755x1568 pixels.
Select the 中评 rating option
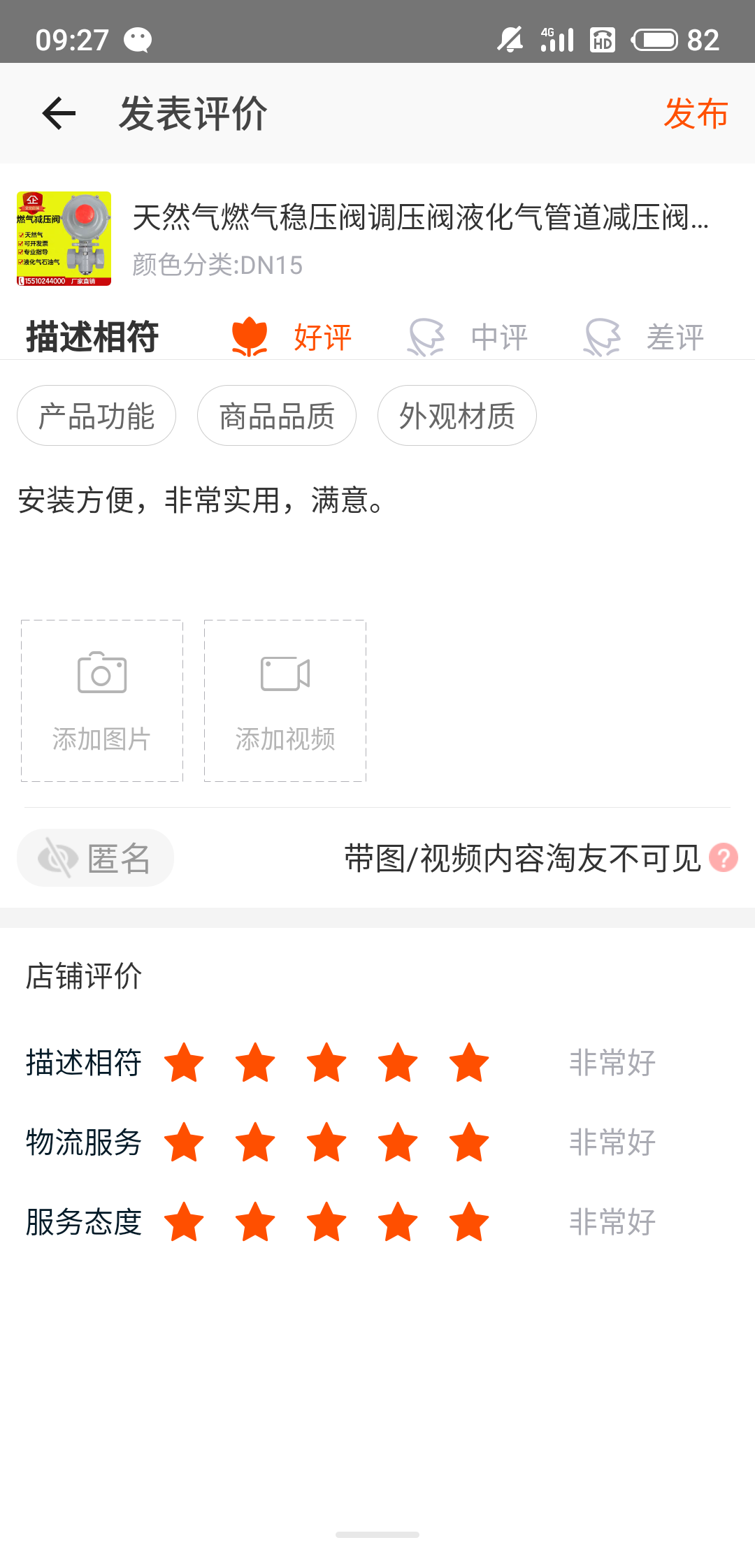(468, 337)
